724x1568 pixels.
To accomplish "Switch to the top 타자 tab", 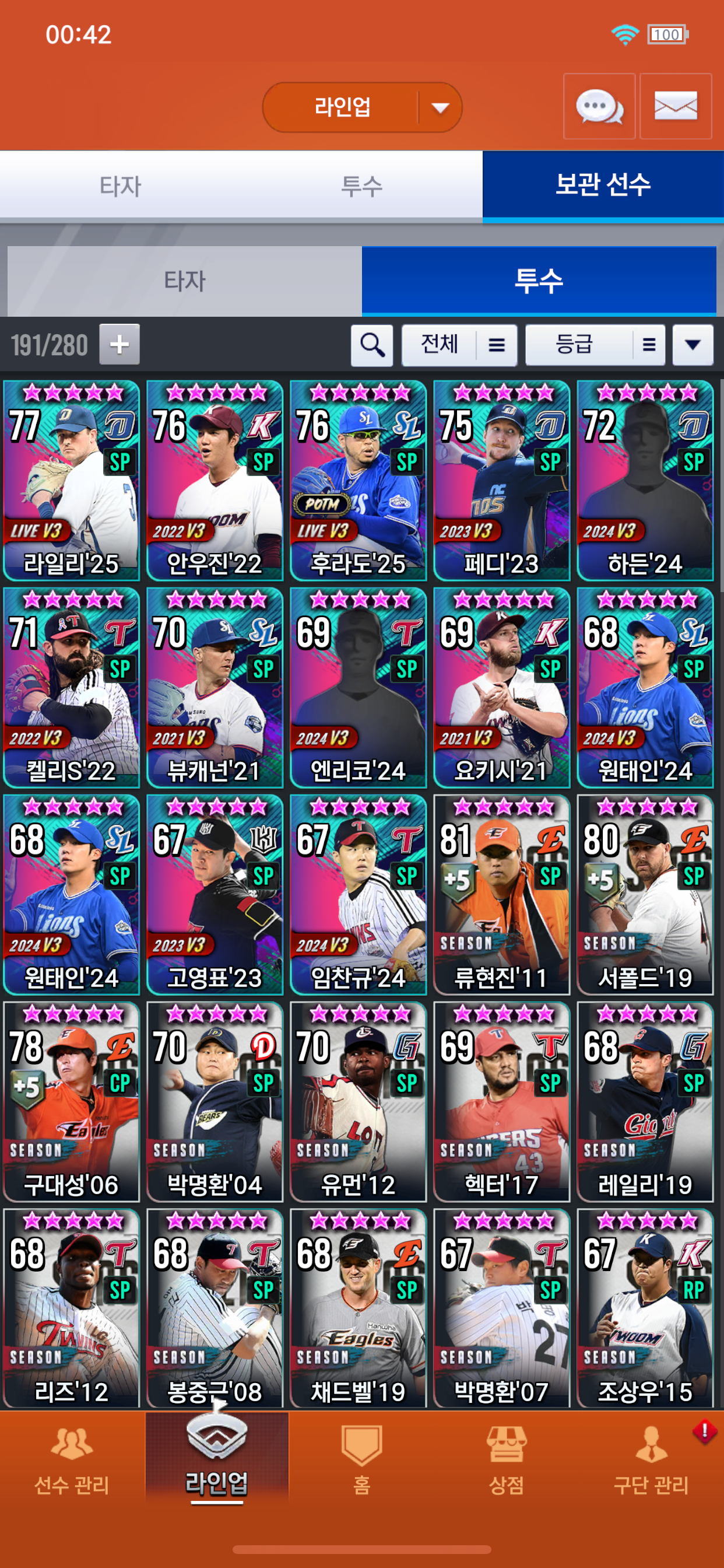I will click(121, 185).
